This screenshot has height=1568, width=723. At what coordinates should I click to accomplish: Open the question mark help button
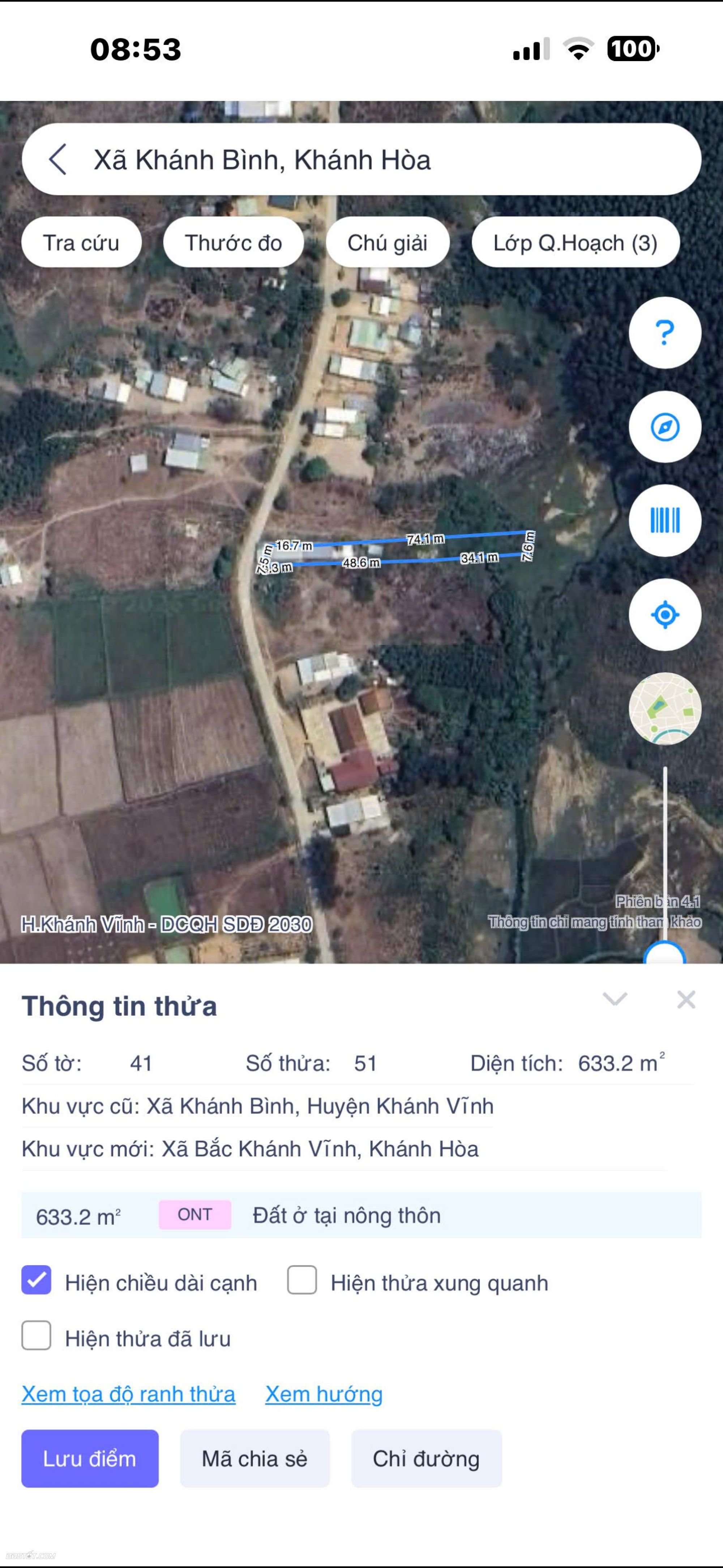coord(664,332)
